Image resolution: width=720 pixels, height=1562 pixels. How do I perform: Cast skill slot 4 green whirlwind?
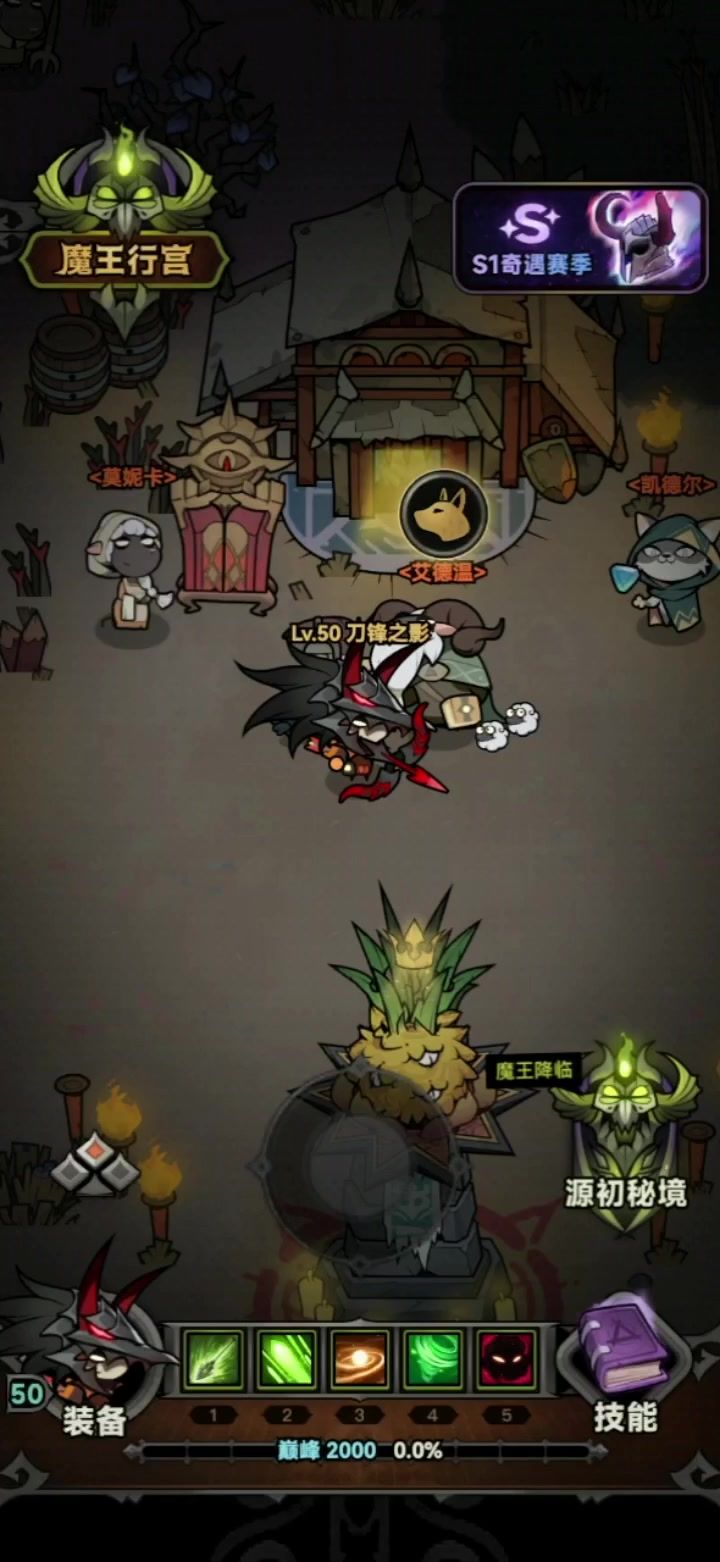[x=433, y=1360]
